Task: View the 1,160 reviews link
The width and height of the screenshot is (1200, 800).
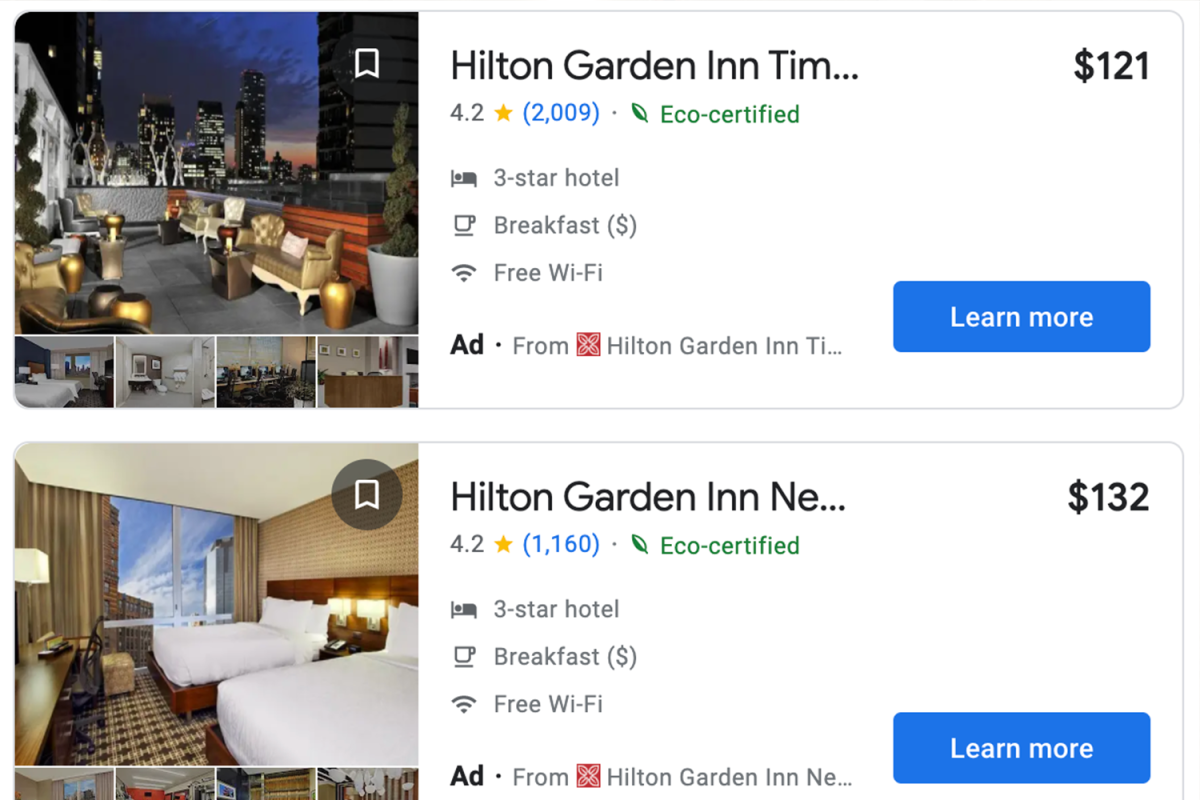Action: click(x=561, y=545)
